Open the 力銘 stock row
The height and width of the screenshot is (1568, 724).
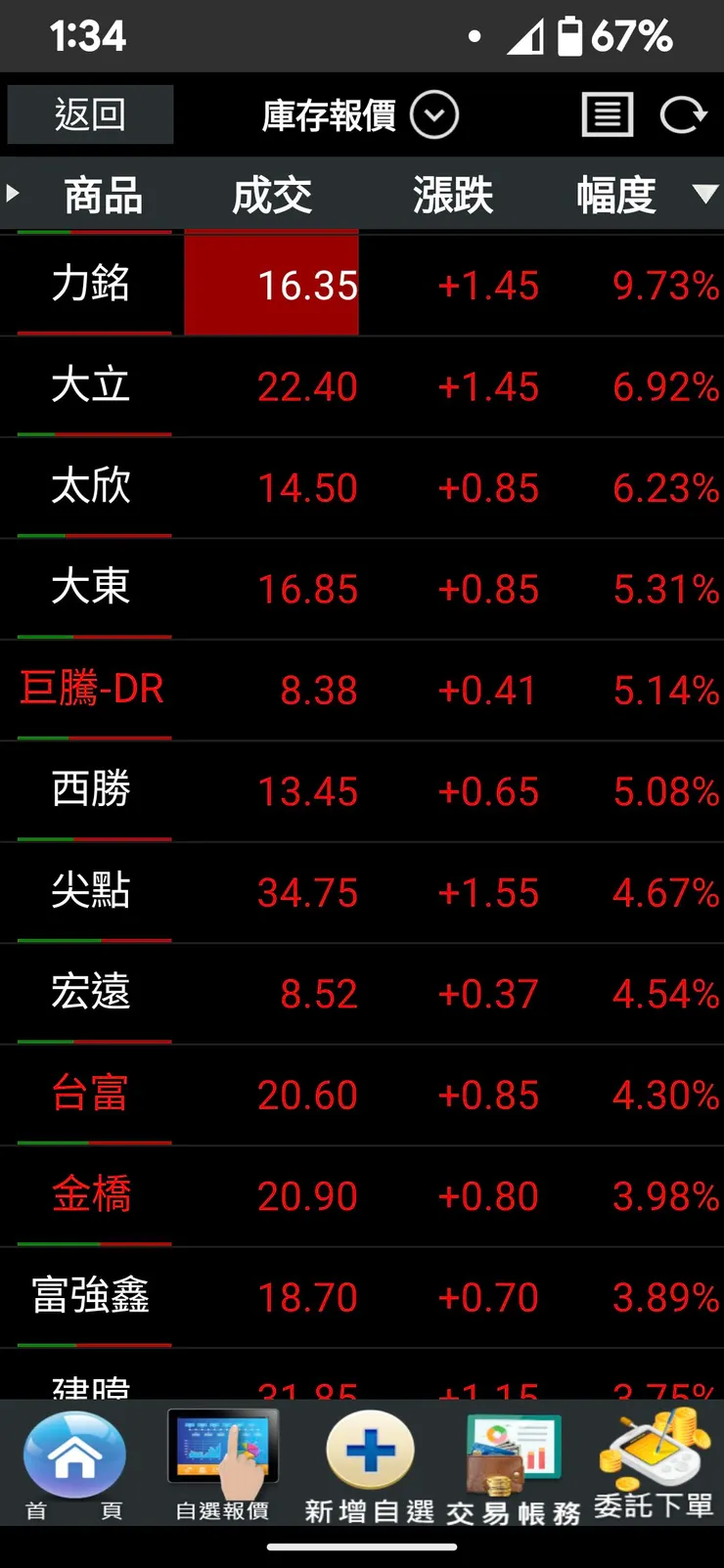[91, 285]
